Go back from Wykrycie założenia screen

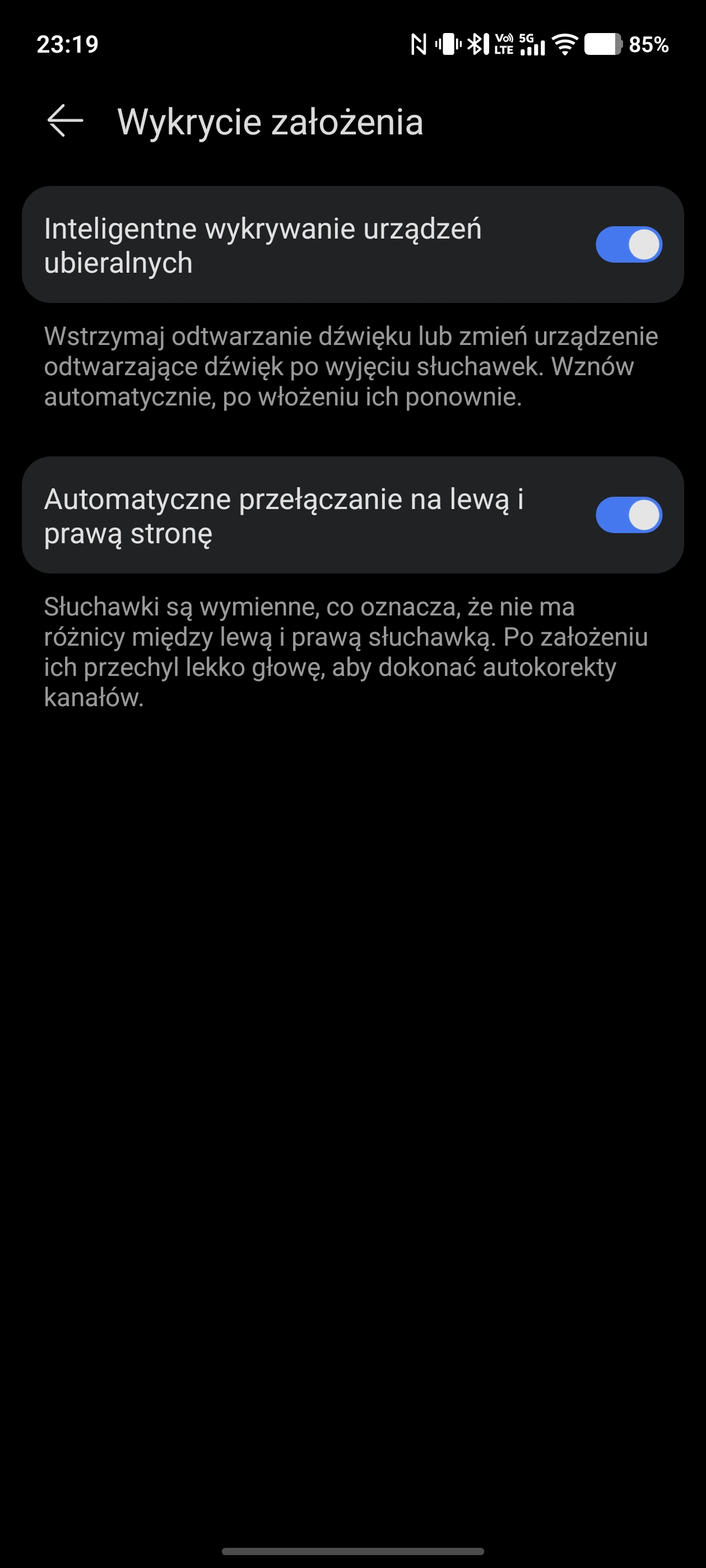65,120
